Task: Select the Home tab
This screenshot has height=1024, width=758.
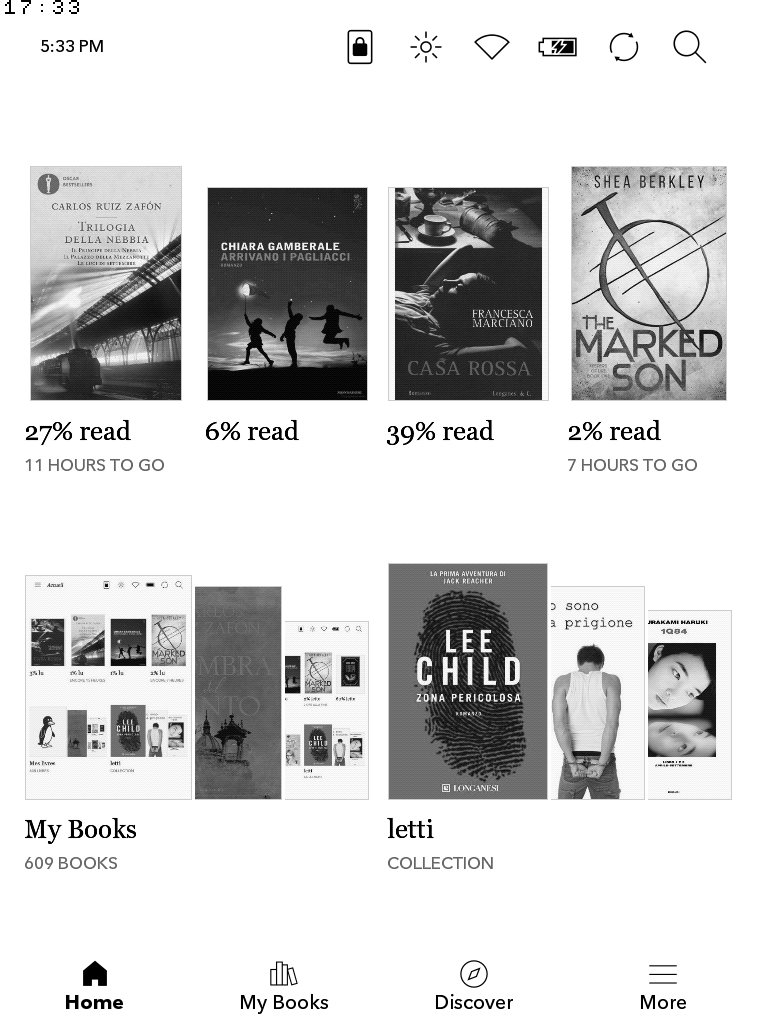Action: tap(94, 986)
